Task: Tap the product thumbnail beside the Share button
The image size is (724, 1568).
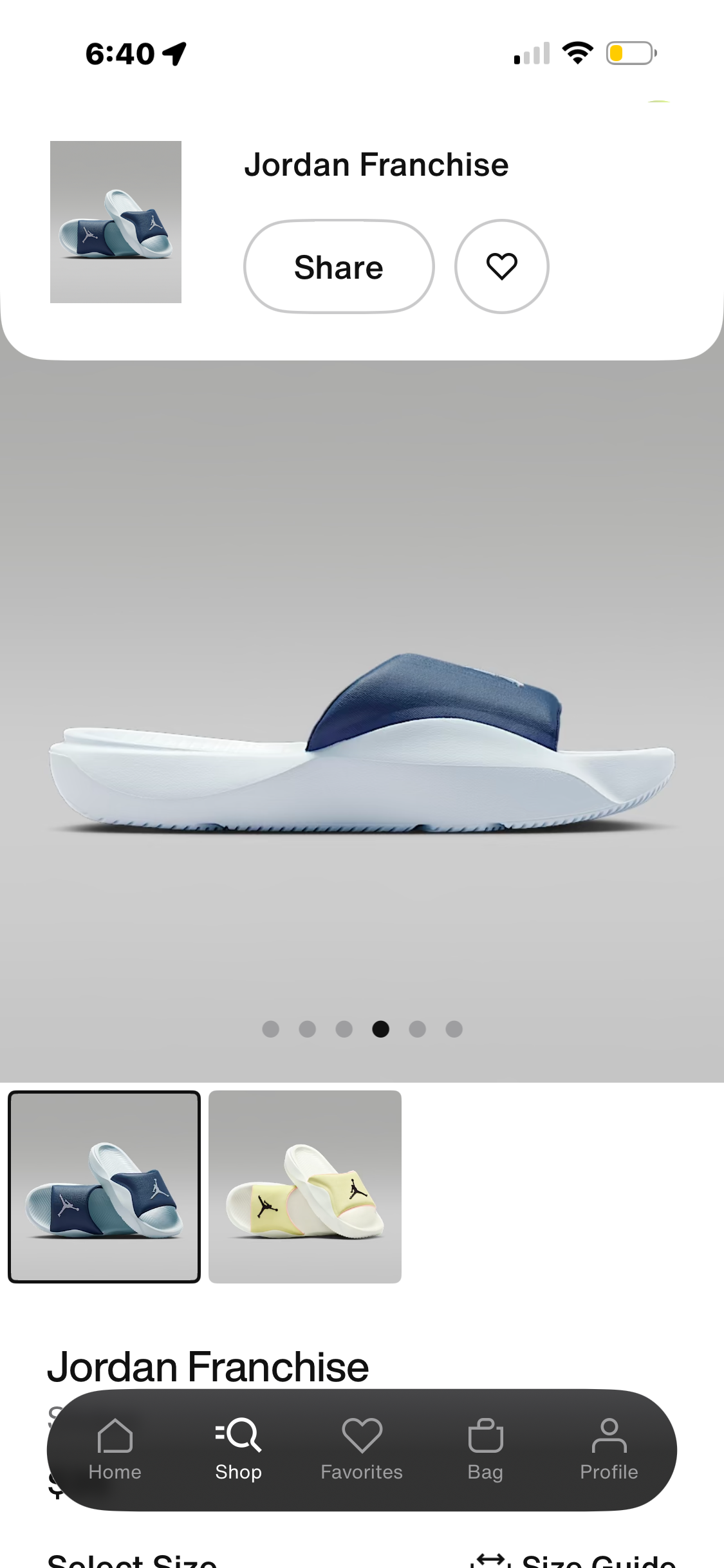Action: click(116, 222)
